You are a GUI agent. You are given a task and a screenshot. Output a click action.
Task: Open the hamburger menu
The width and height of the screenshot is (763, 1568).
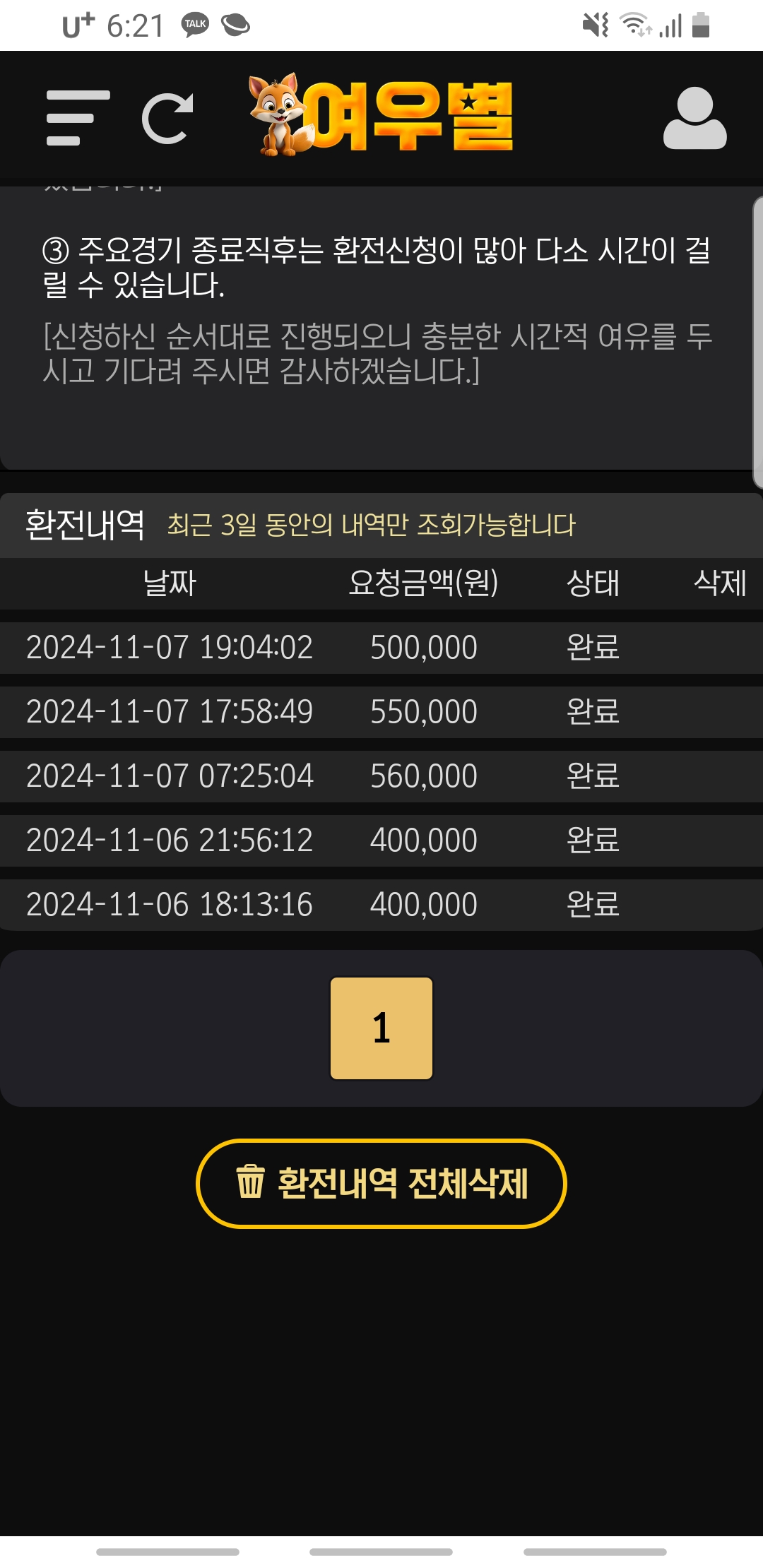click(x=77, y=118)
